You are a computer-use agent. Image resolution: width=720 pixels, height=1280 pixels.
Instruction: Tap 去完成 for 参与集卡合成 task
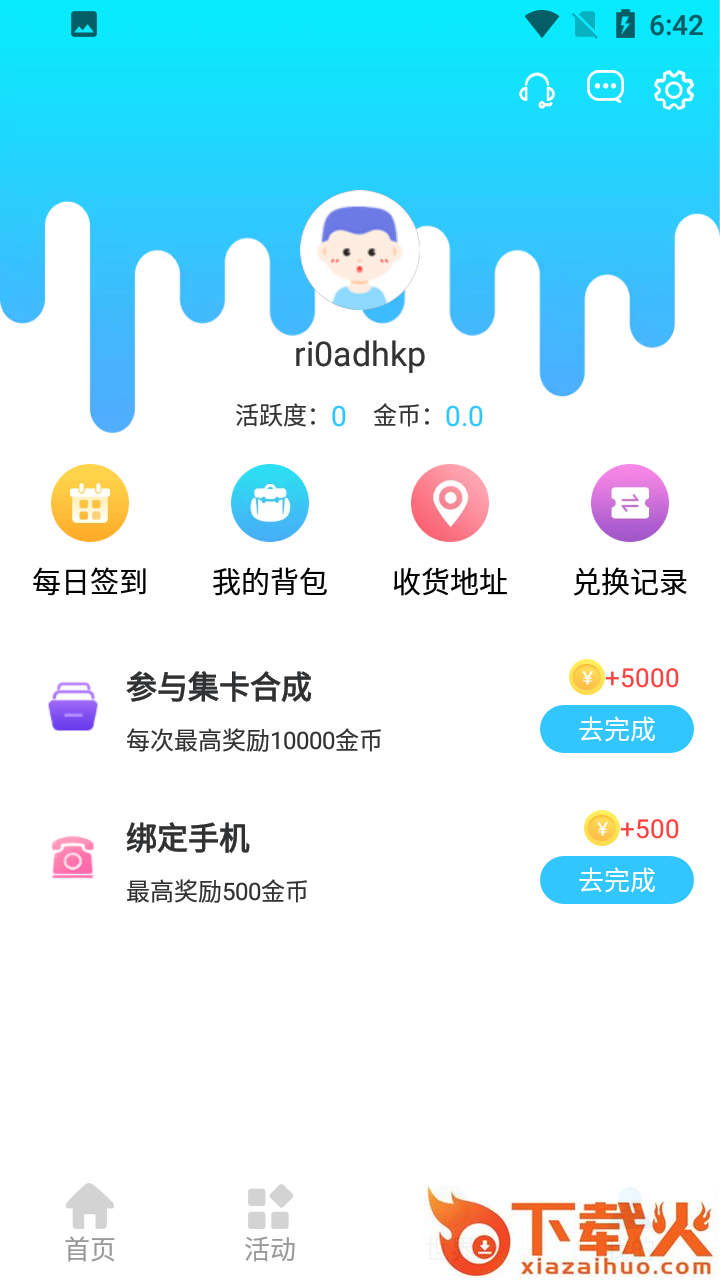617,729
